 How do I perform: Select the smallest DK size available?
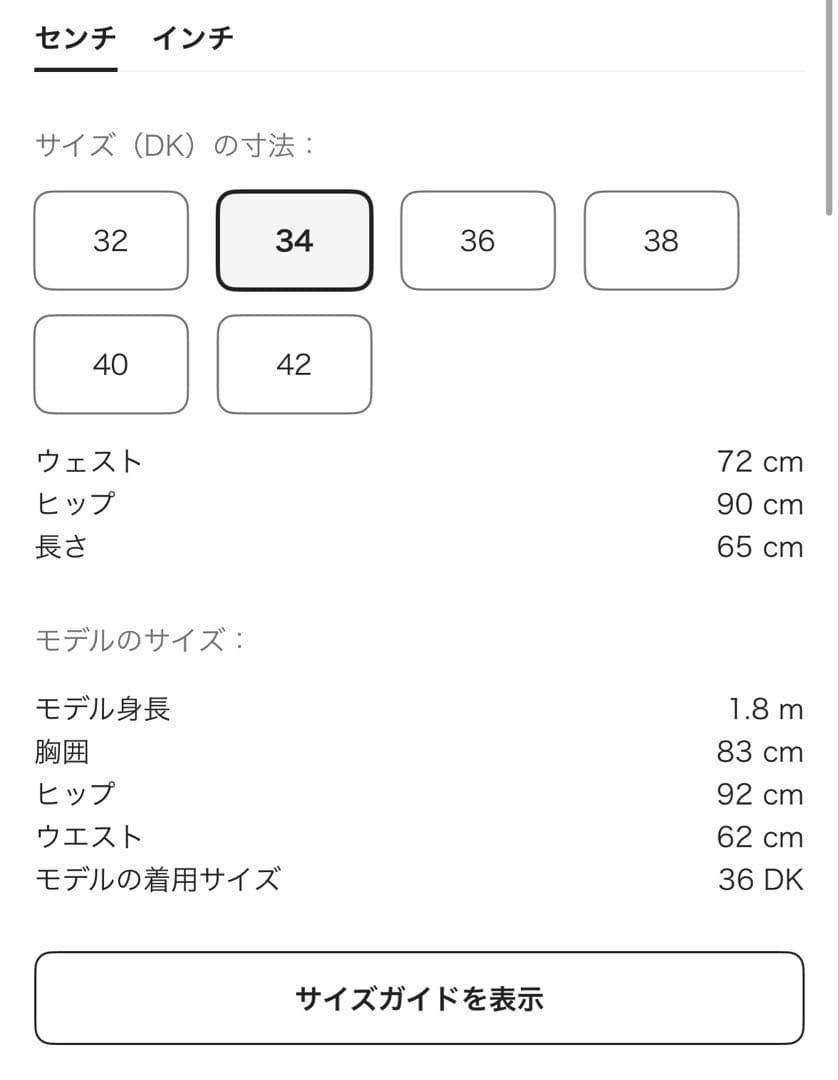[x=110, y=241]
